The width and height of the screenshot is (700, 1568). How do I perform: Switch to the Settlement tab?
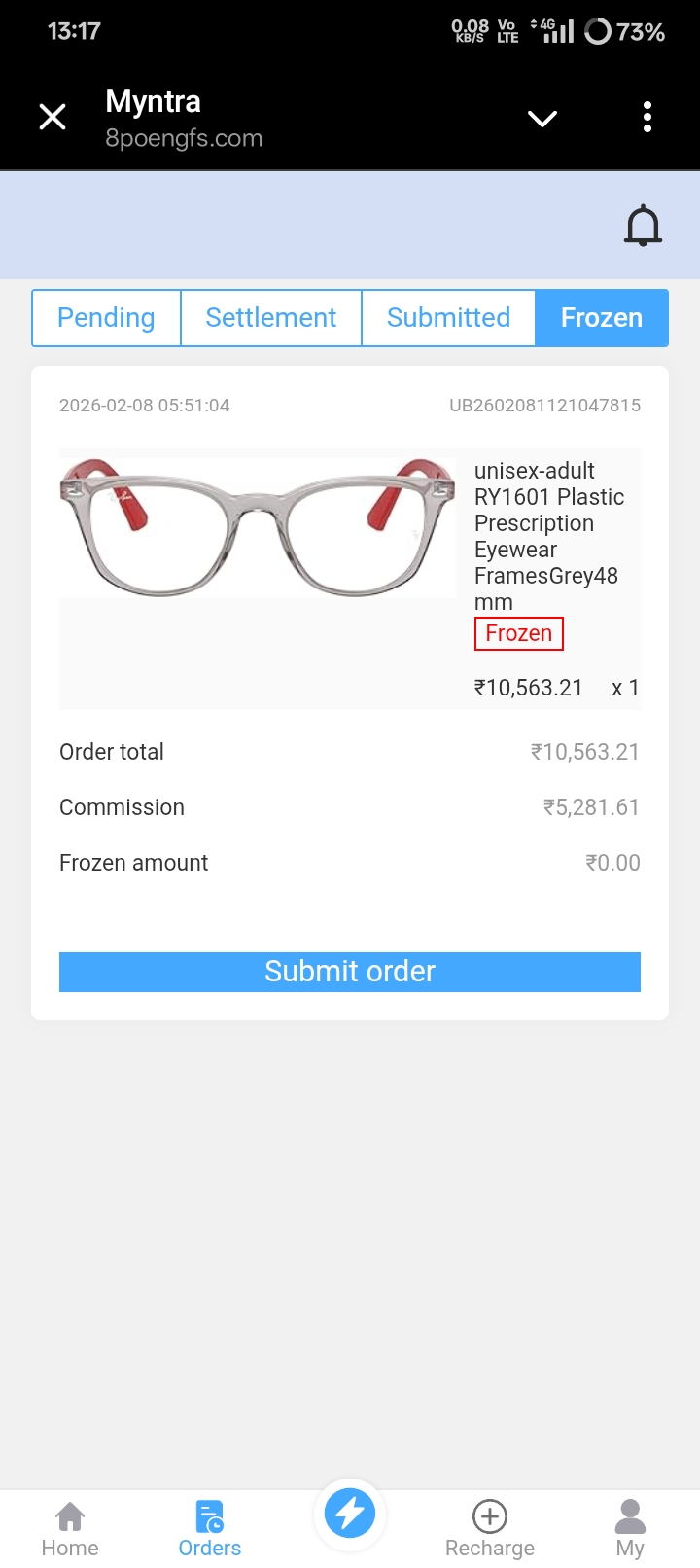click(x=271, y=318)
